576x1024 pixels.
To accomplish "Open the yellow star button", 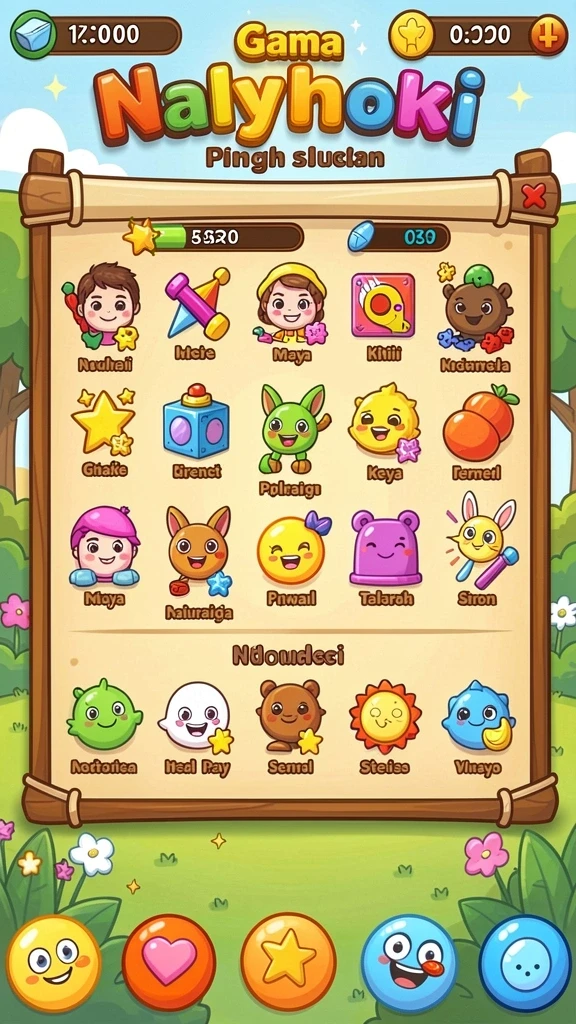I will pyautogui.click(x=288, y=961).
